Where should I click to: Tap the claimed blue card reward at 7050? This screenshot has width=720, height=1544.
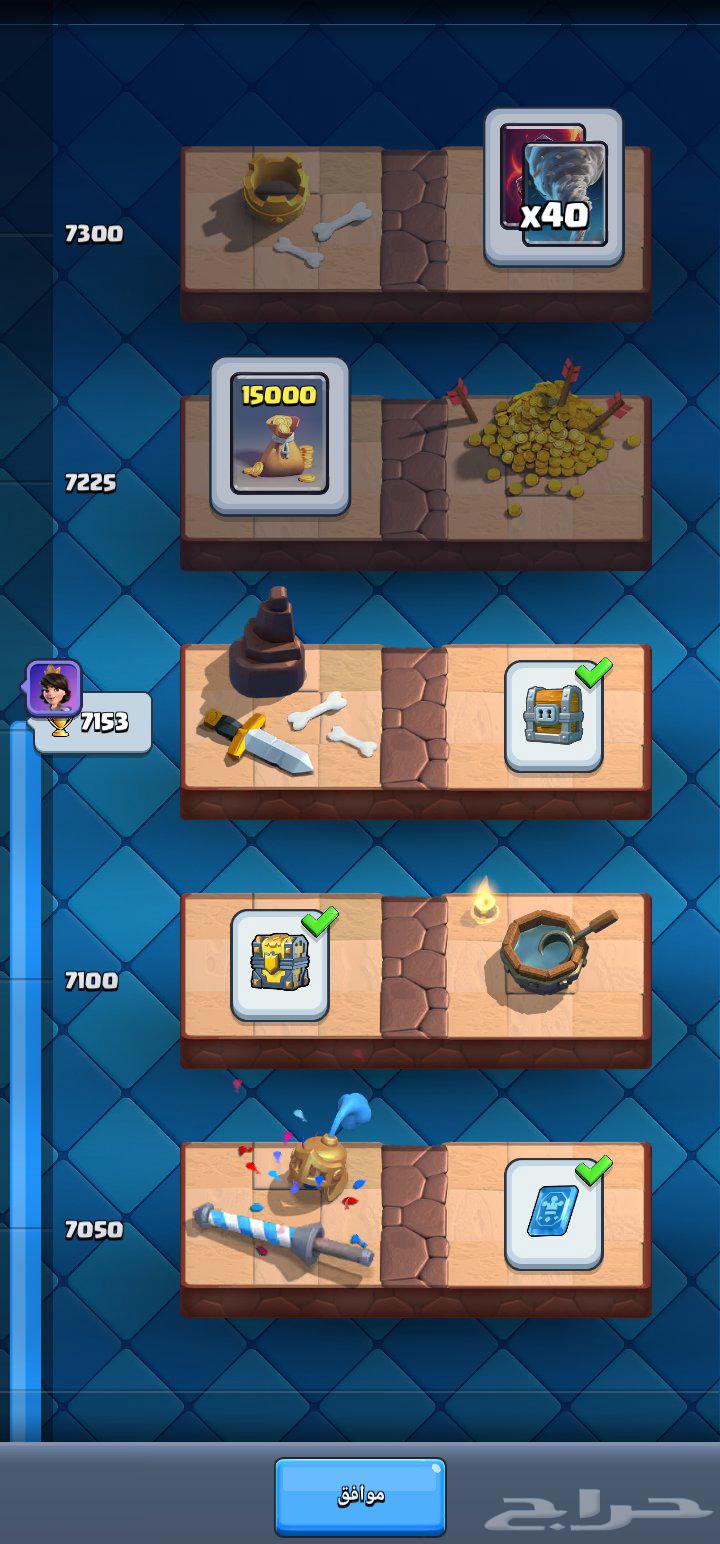point(554,1214)
